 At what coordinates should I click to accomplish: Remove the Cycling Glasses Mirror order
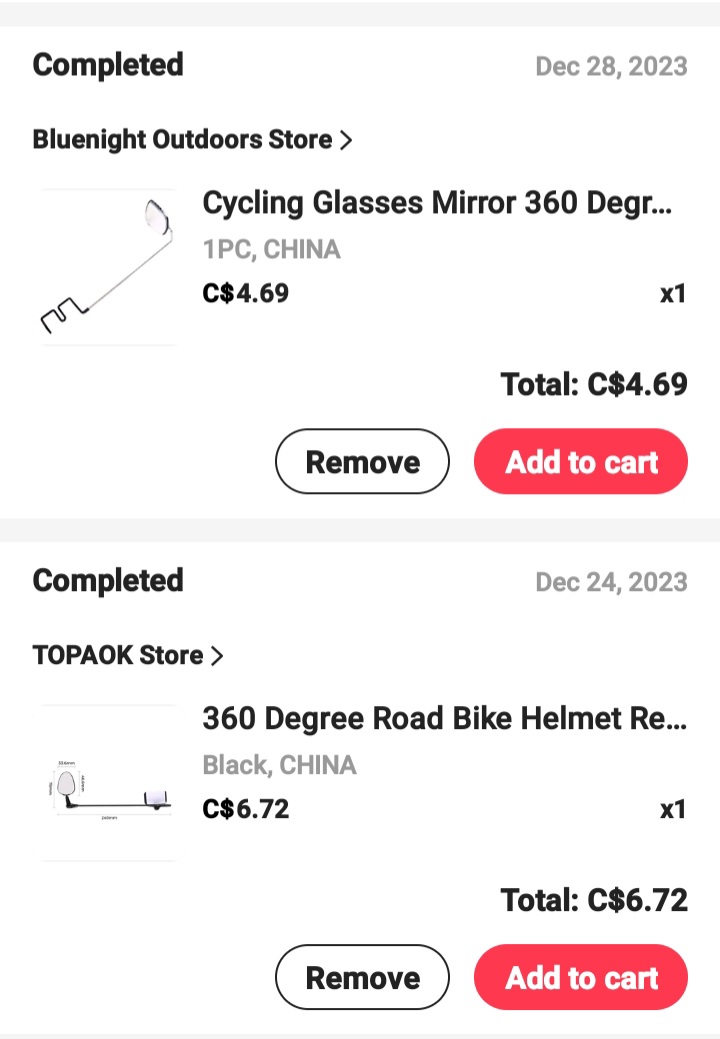(362, 461)
